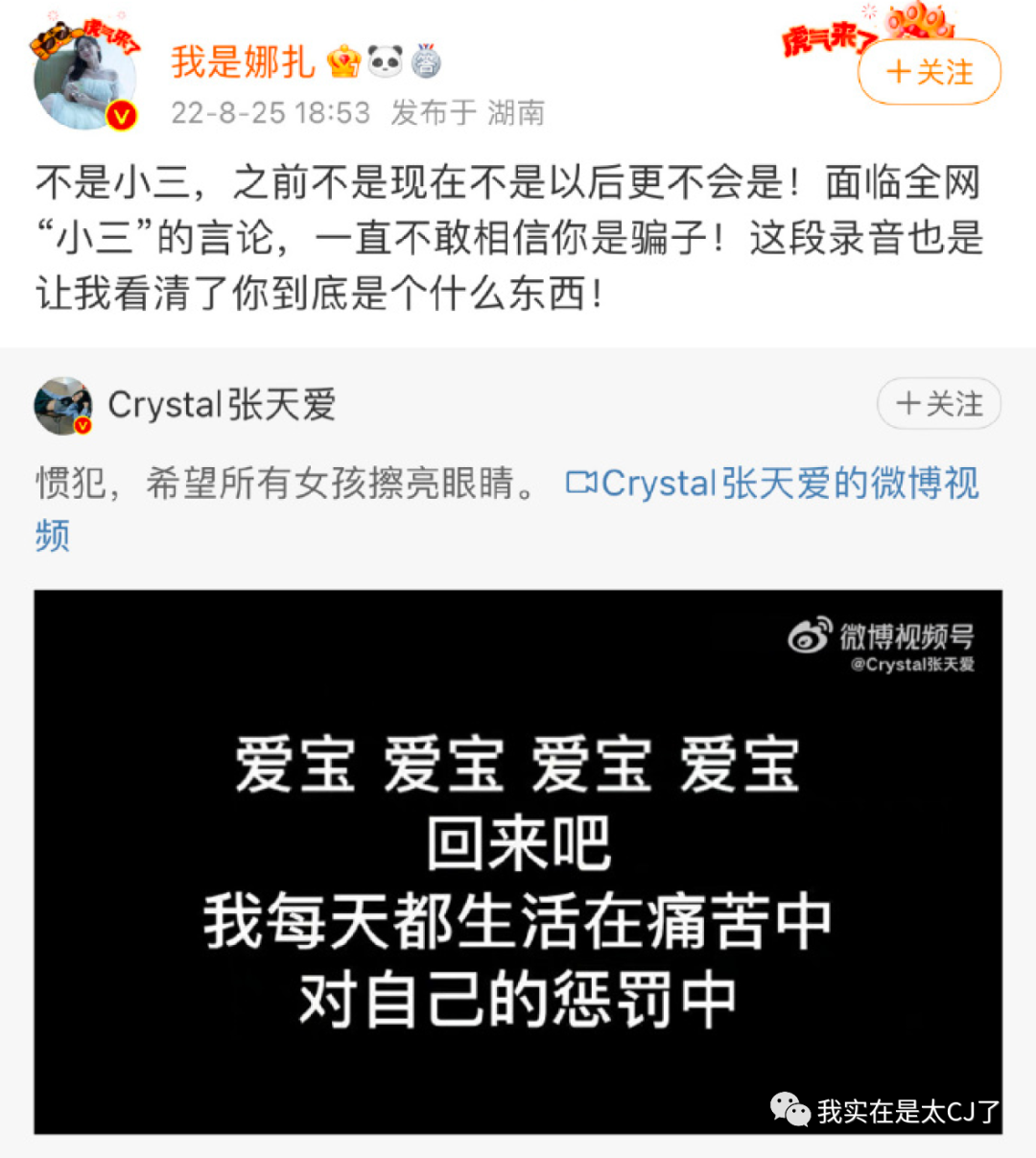Open the 我是娜扎 username
Viewport: 1036px width, 1158px height.
(243, 62)
